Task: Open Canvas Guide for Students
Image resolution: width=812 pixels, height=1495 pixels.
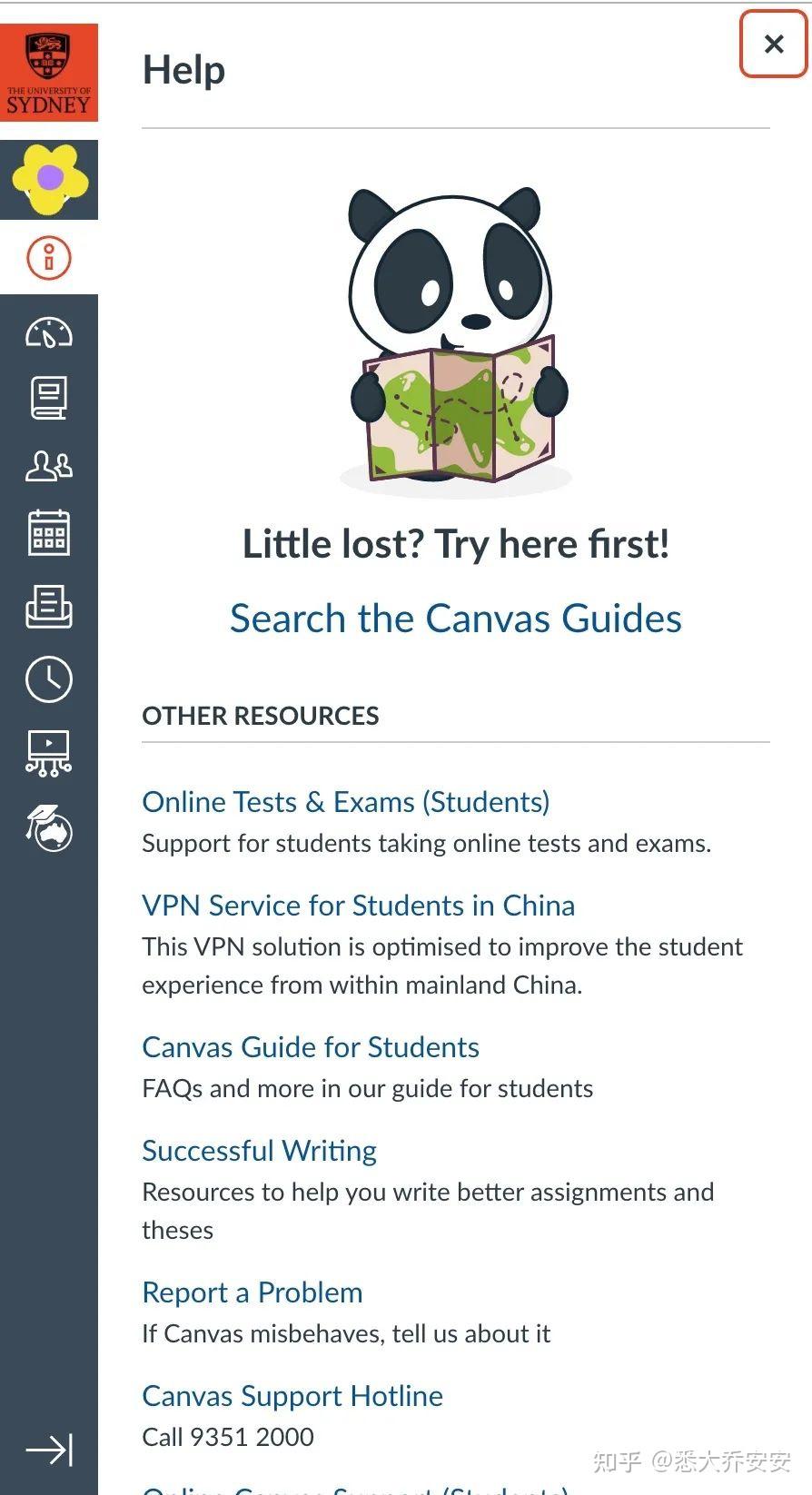Action: pyautogui.click(x=310, y=1047)
